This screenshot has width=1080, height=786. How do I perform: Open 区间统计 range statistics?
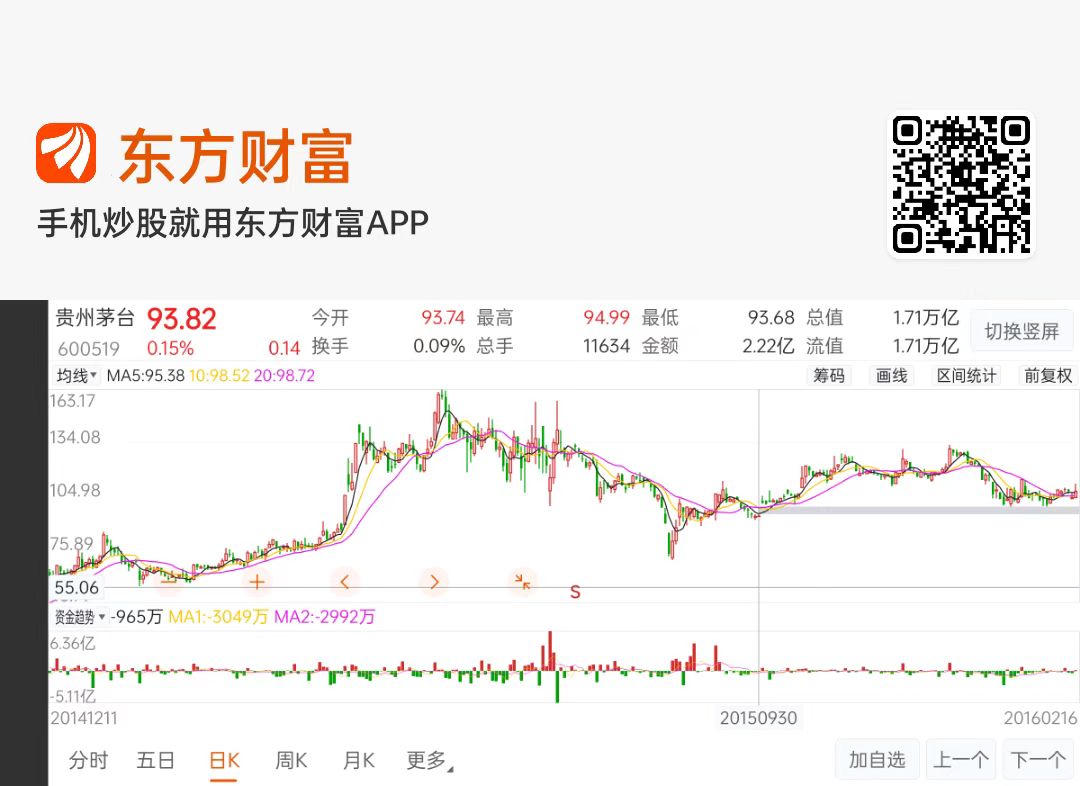[966, 375]
